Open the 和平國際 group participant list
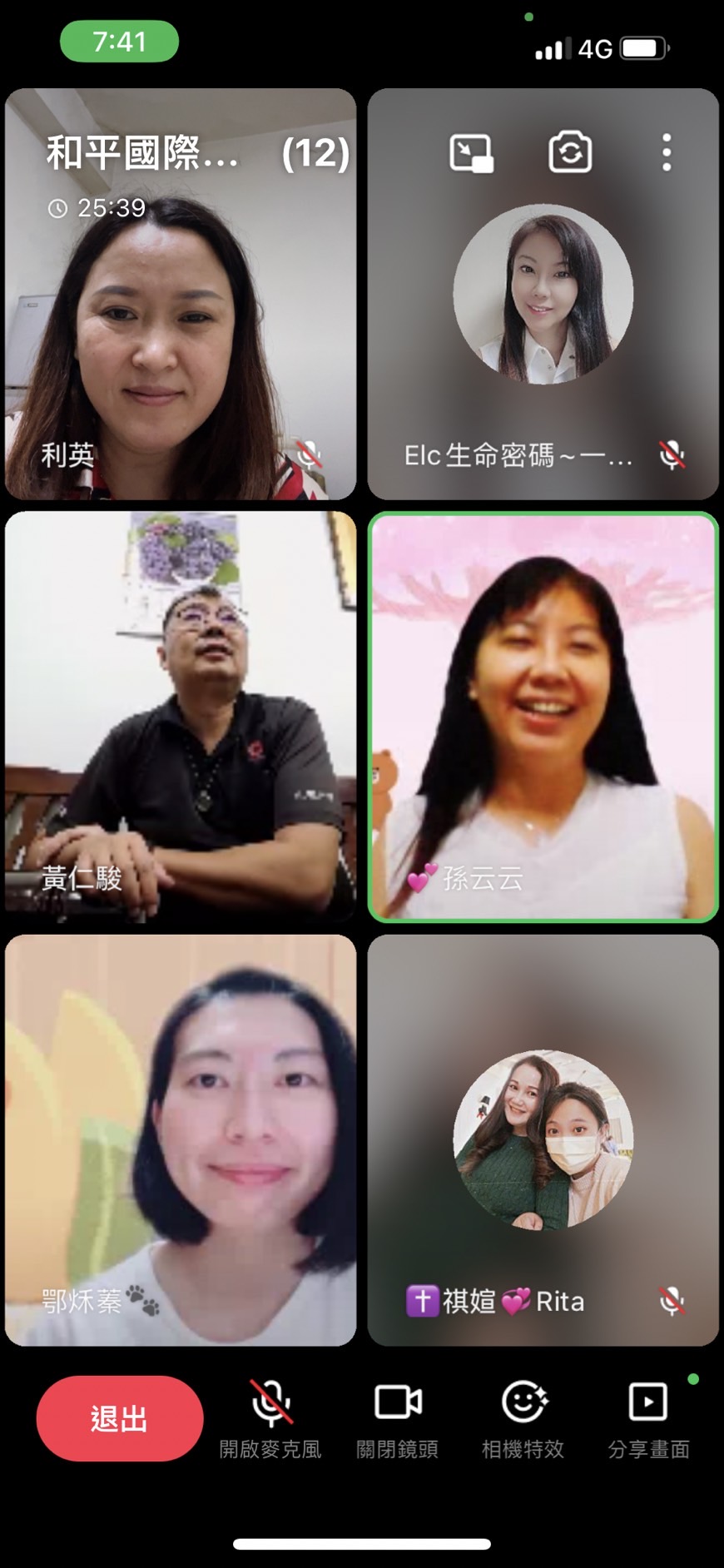 196,153
